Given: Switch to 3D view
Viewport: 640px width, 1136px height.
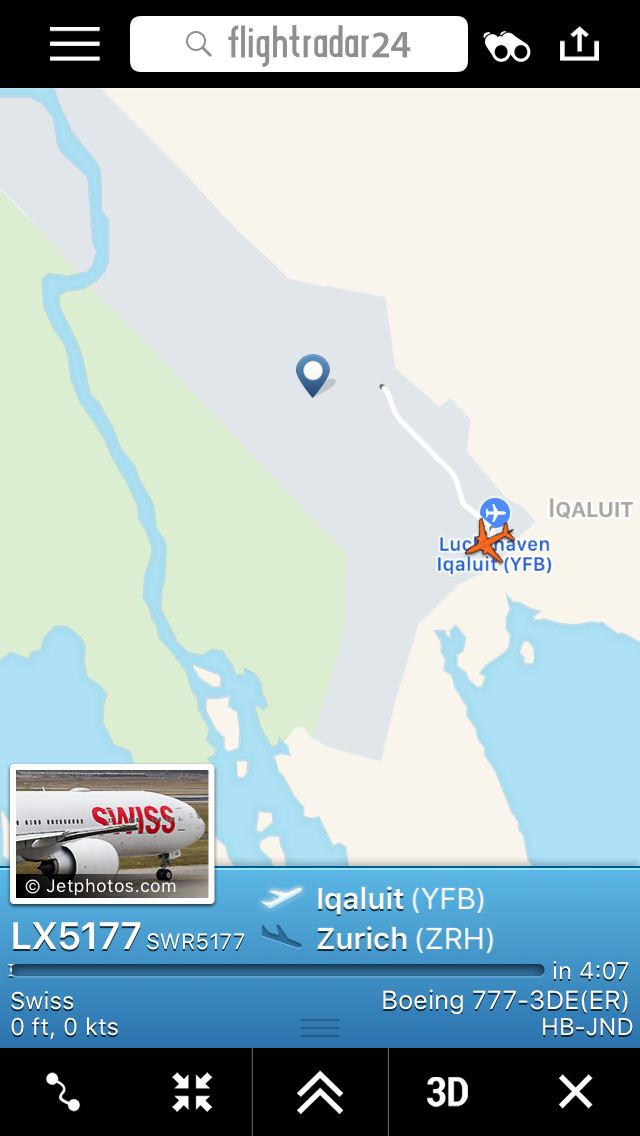Looking at the screenshot, I should coord(447,1092).
